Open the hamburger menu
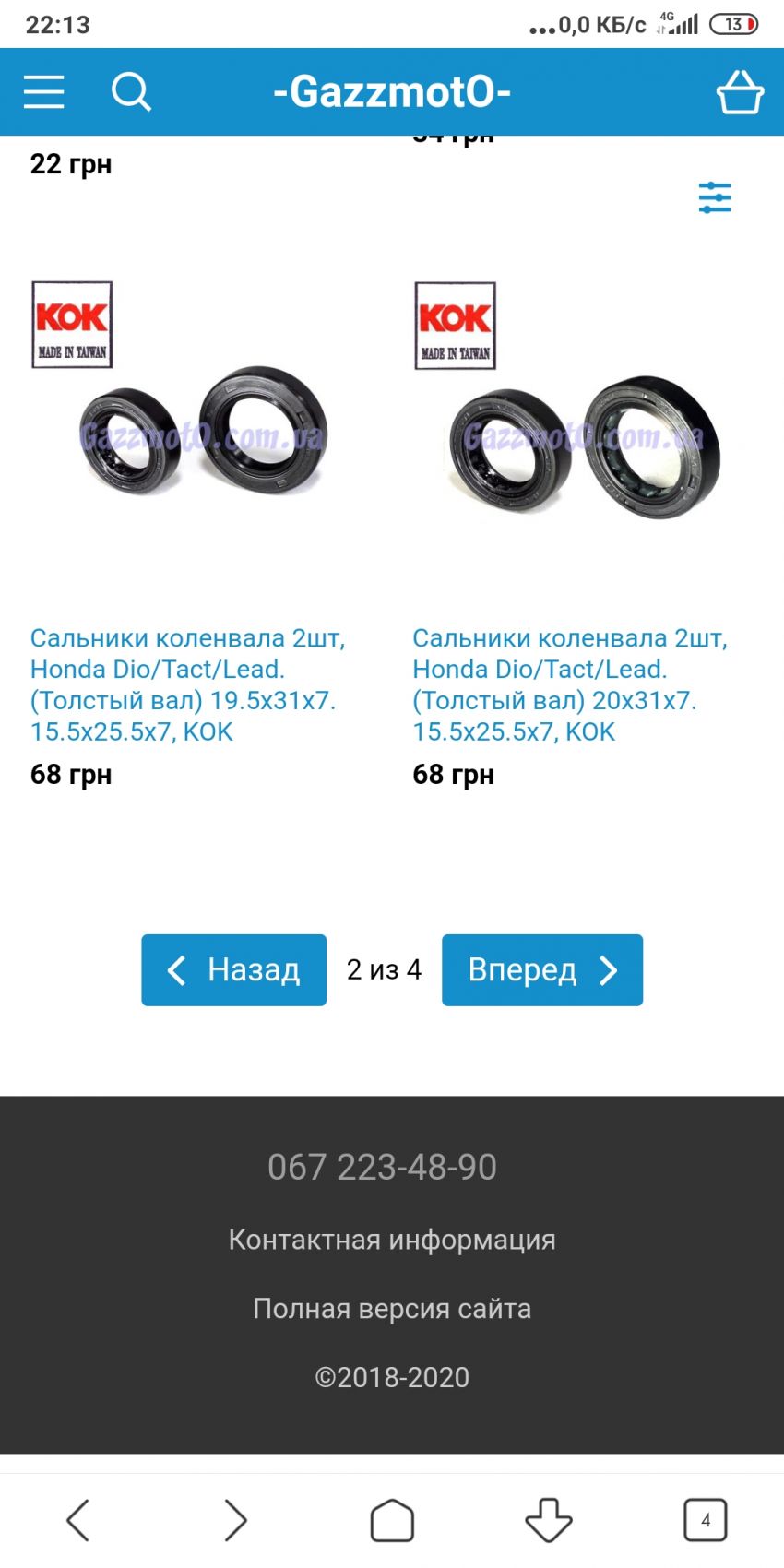This screenshot has width=784, height=1568. [x=43, y=91]
